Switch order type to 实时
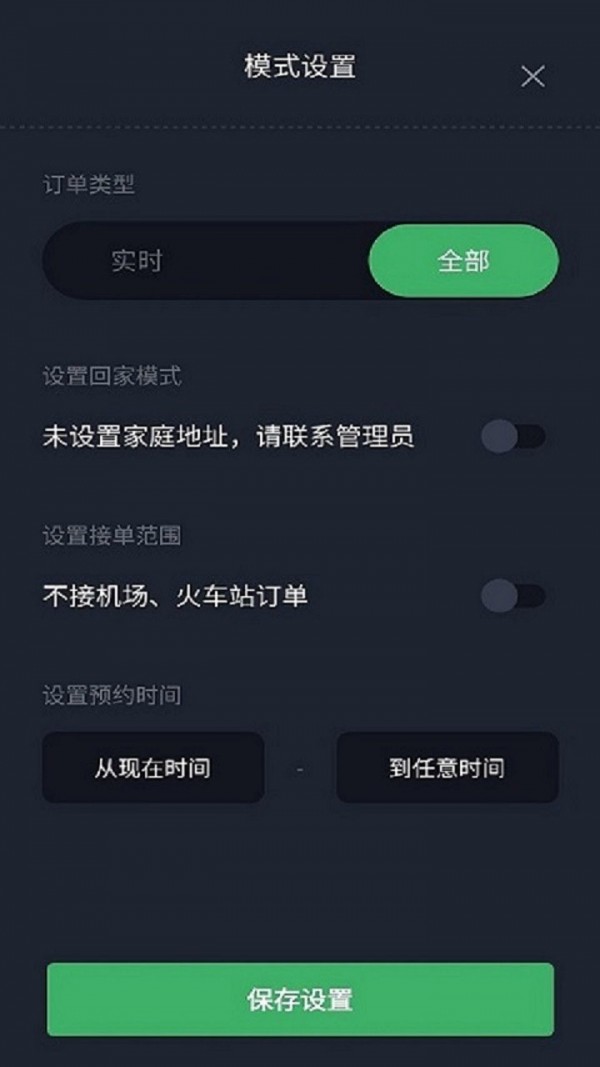The image size is (600, 1067). [x=136, y=261]
